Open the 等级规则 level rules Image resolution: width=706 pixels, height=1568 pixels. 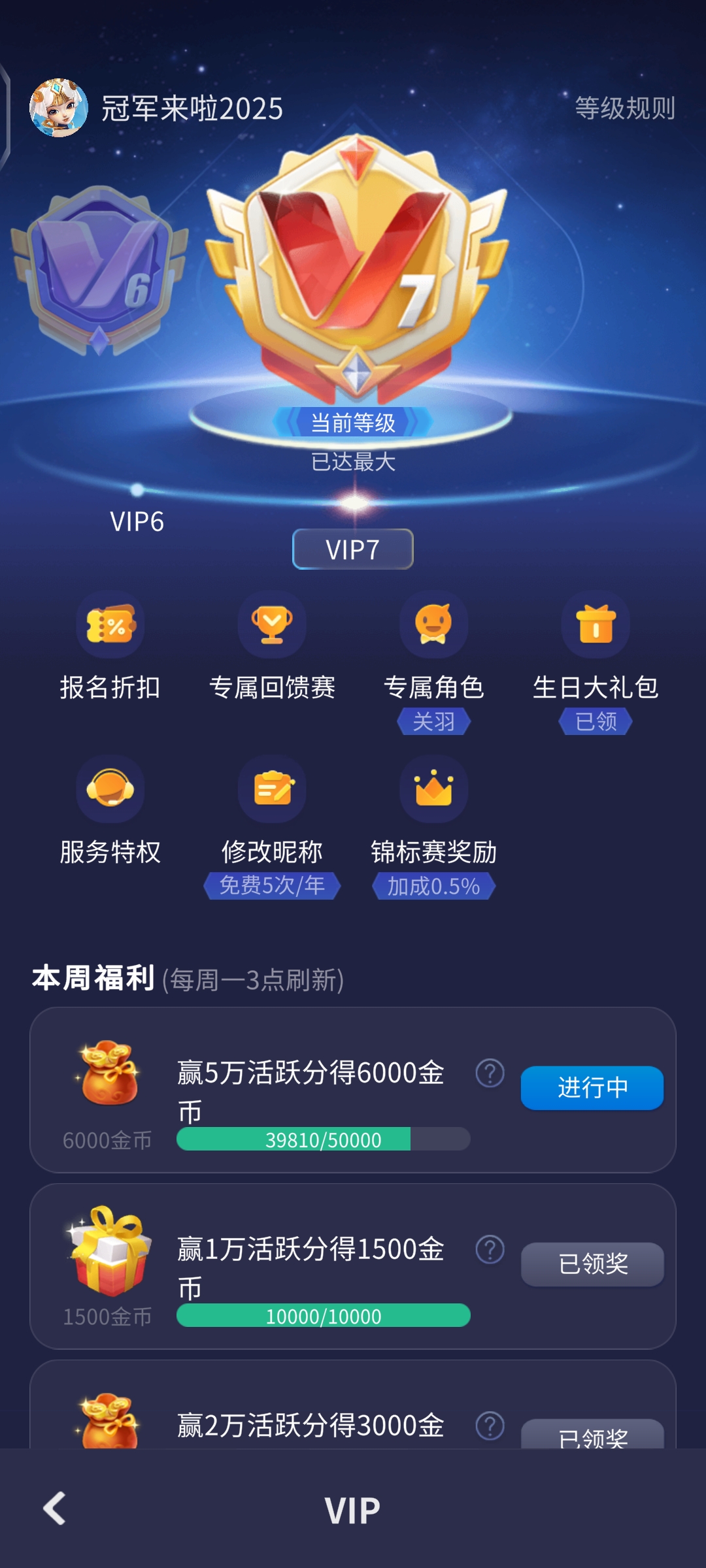pos(624,108)
